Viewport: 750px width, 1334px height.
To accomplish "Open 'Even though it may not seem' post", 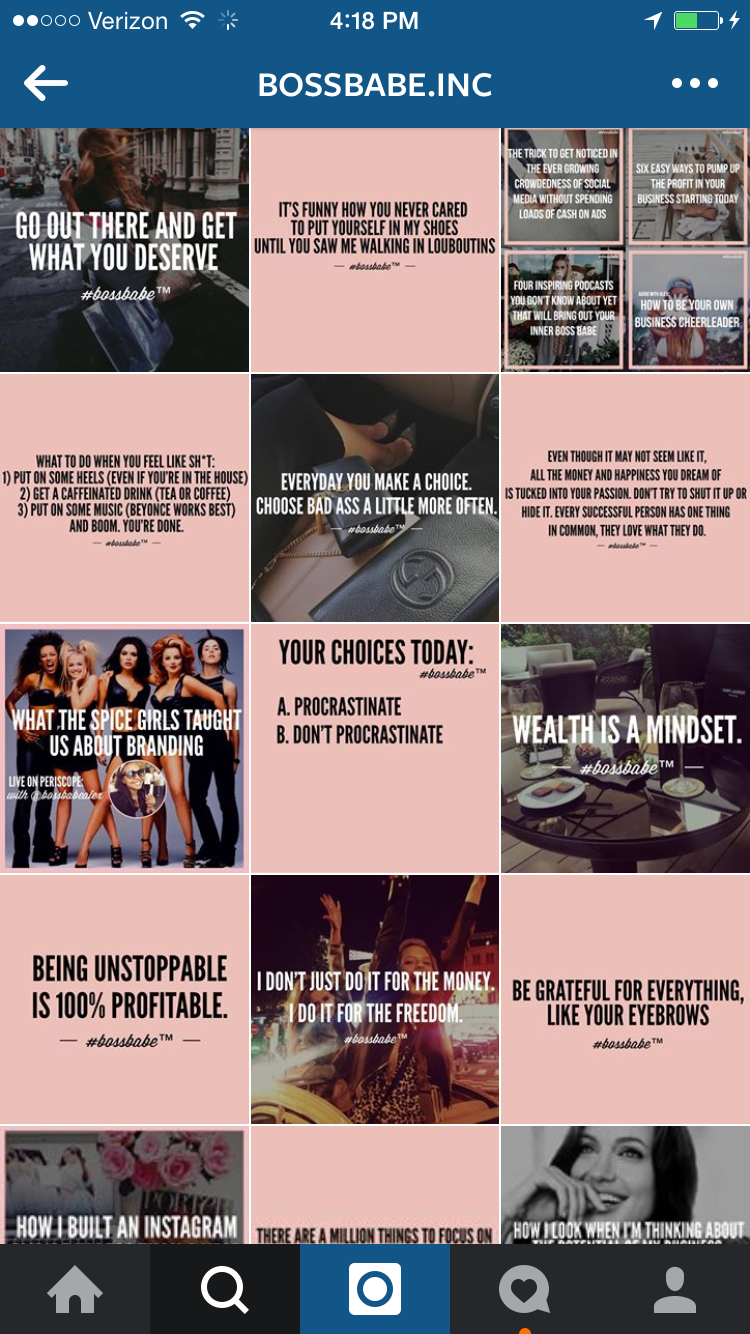I will [626, 498].
